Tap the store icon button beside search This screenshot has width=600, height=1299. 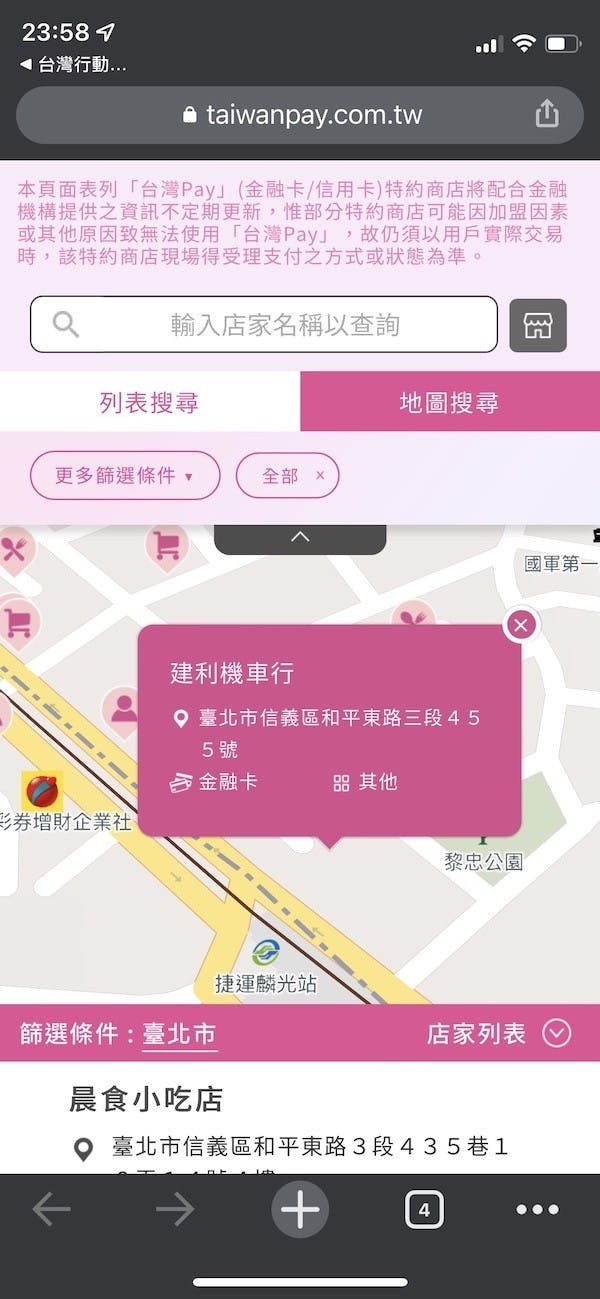[x=538, y=325]
